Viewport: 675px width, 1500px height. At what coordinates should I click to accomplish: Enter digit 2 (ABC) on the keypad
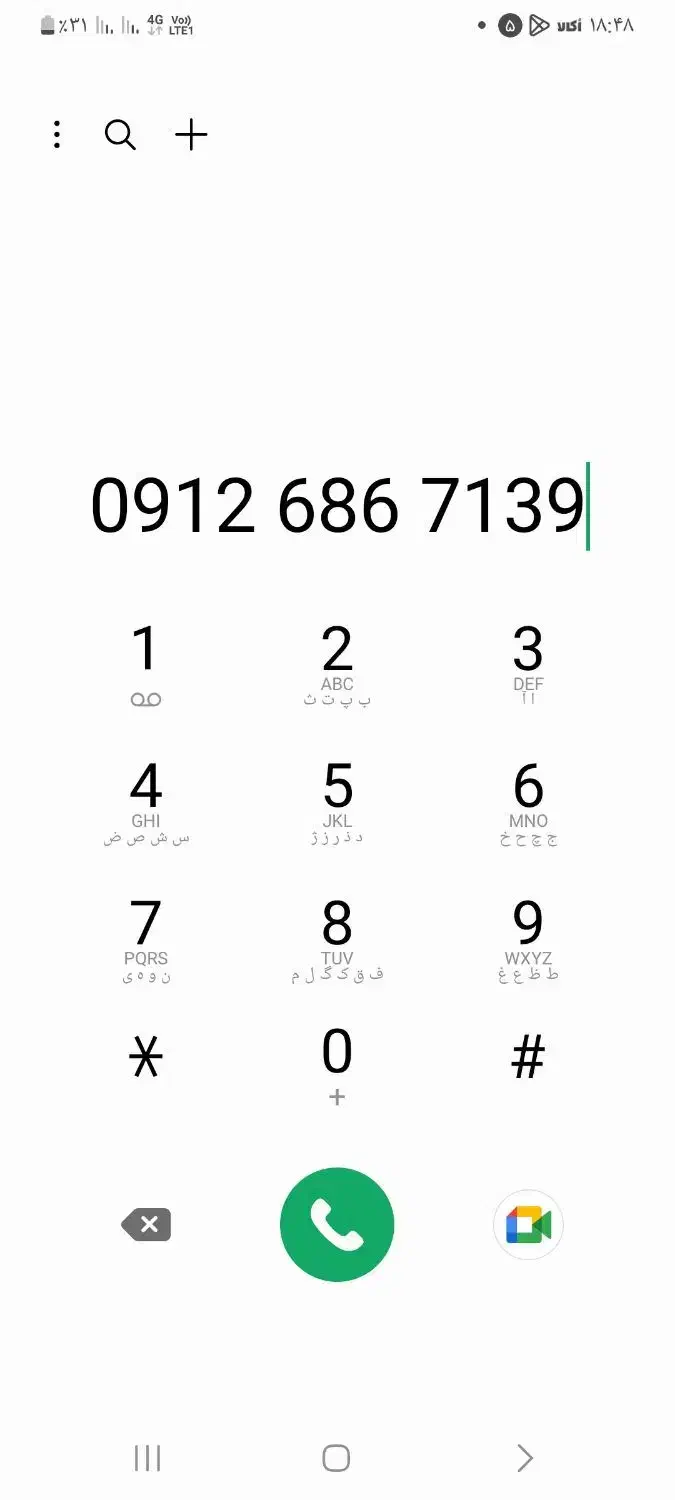337,663
